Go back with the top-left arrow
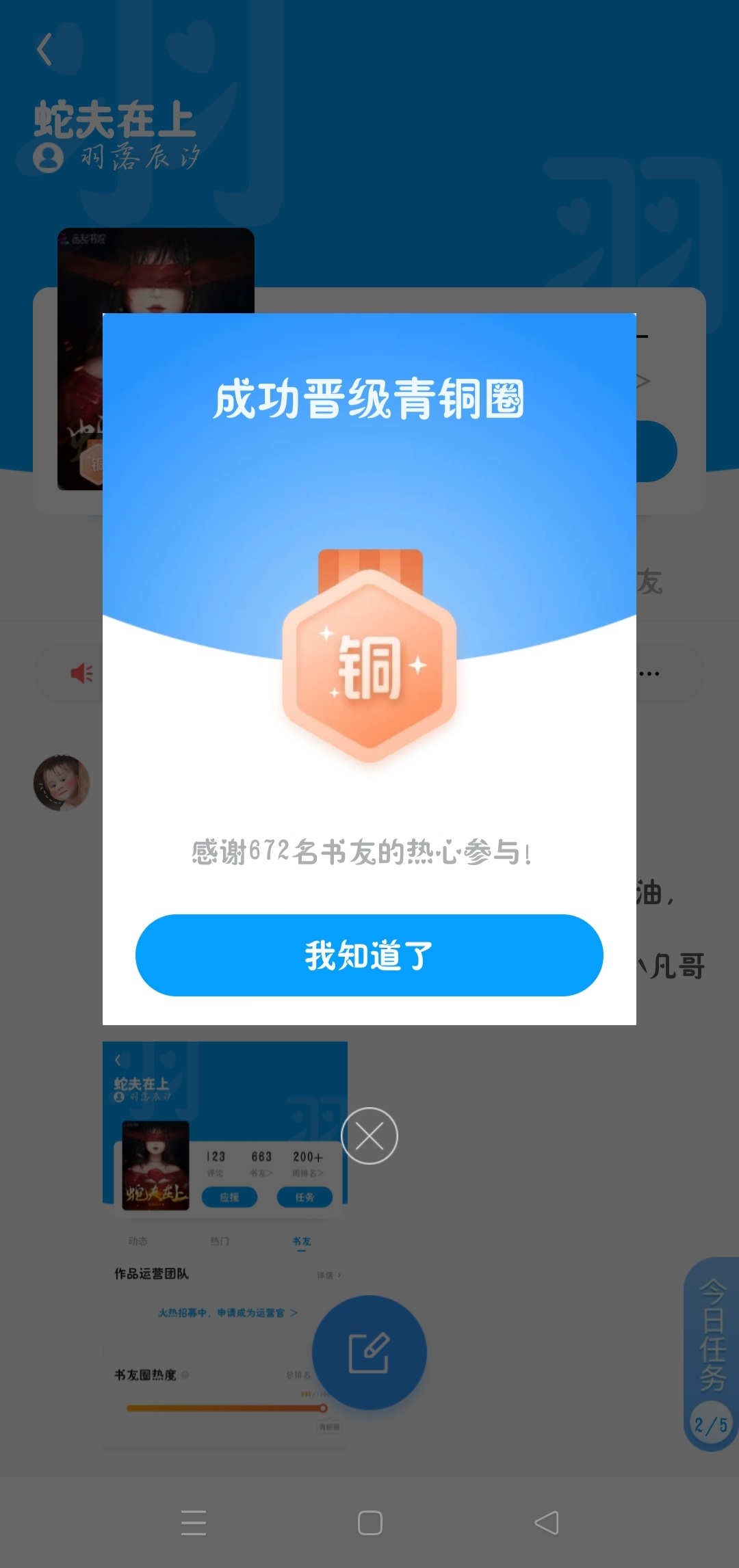 [44, 49]
